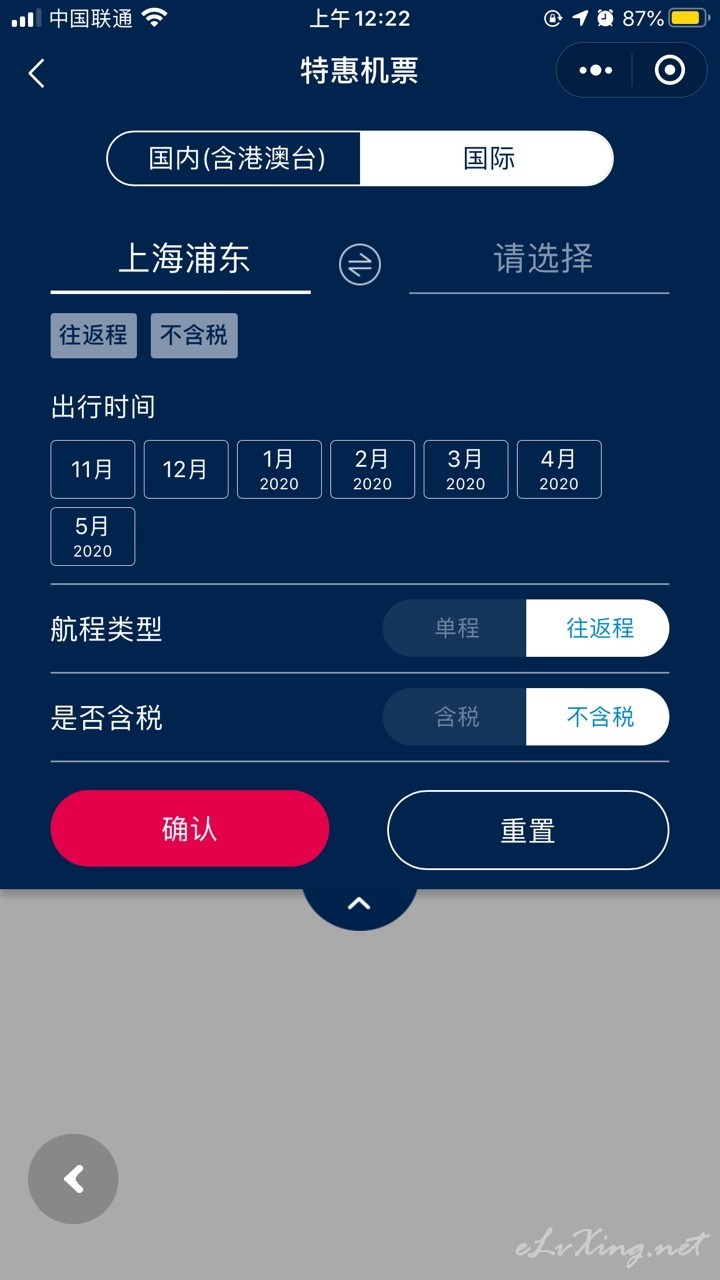Open the mini program three-dot menu
This screenshot has width=720, height=1280.
(595, 70)
